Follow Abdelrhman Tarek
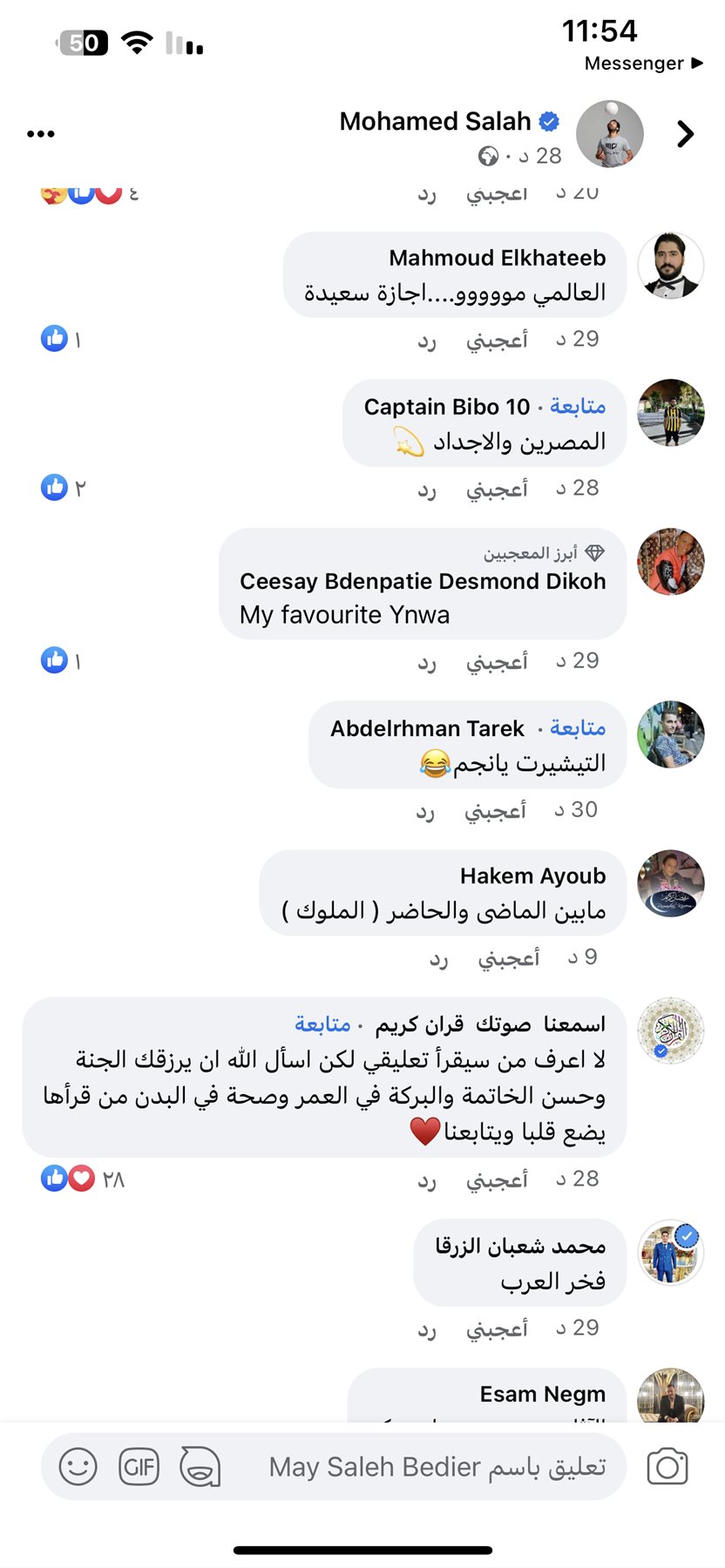725x1568 pixels. click(x=578, y=728)
